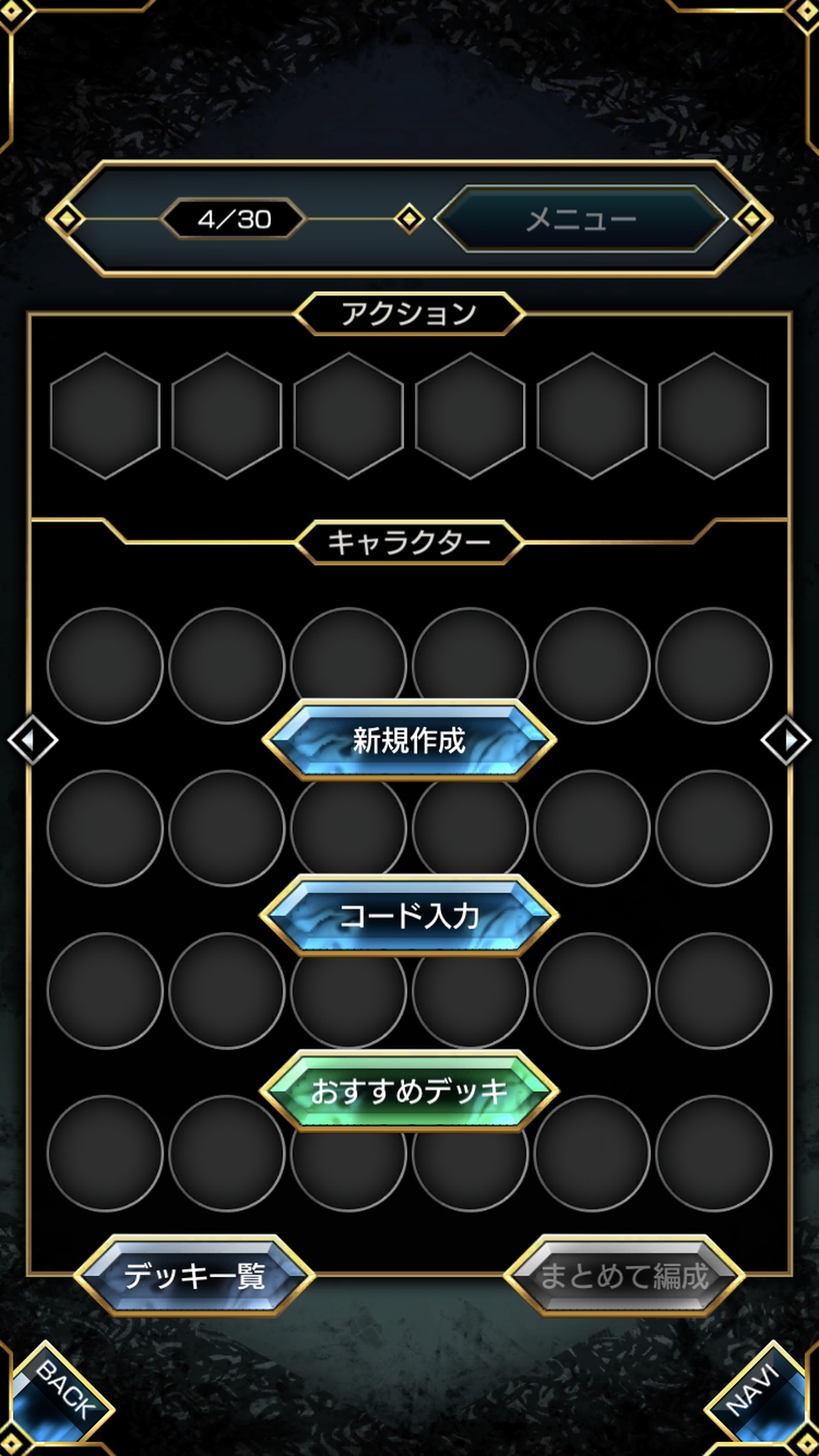Go to the next deck with right arrow

[786, 740]
